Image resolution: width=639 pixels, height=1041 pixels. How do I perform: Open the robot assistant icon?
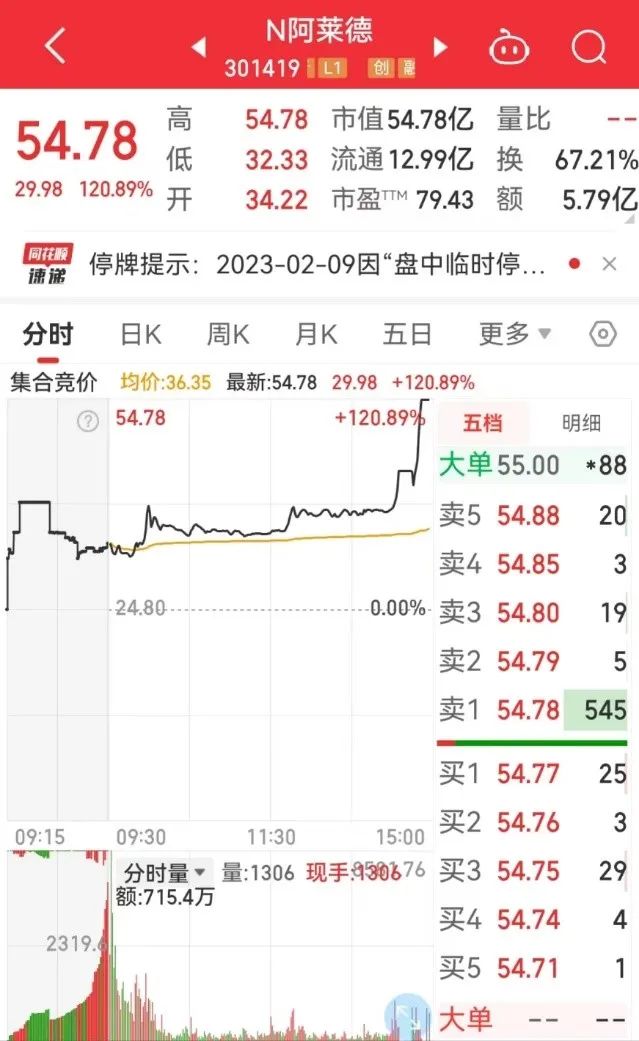508,47
